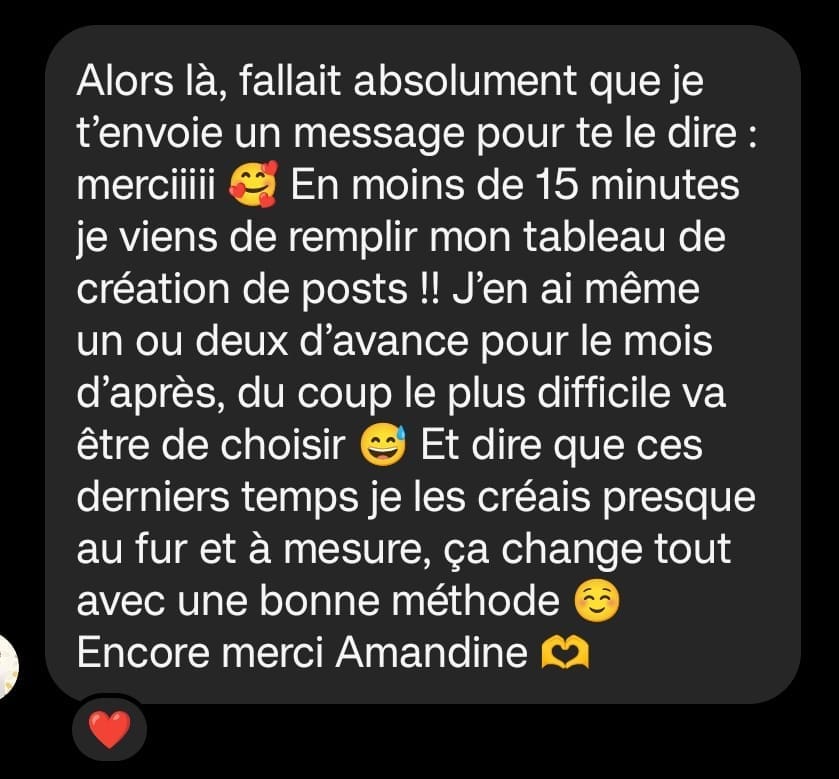Image resolution: width=839 pixels, height=779 pixels.
Task: Open the red heart reaction under the message
Action: click(110, 729)
